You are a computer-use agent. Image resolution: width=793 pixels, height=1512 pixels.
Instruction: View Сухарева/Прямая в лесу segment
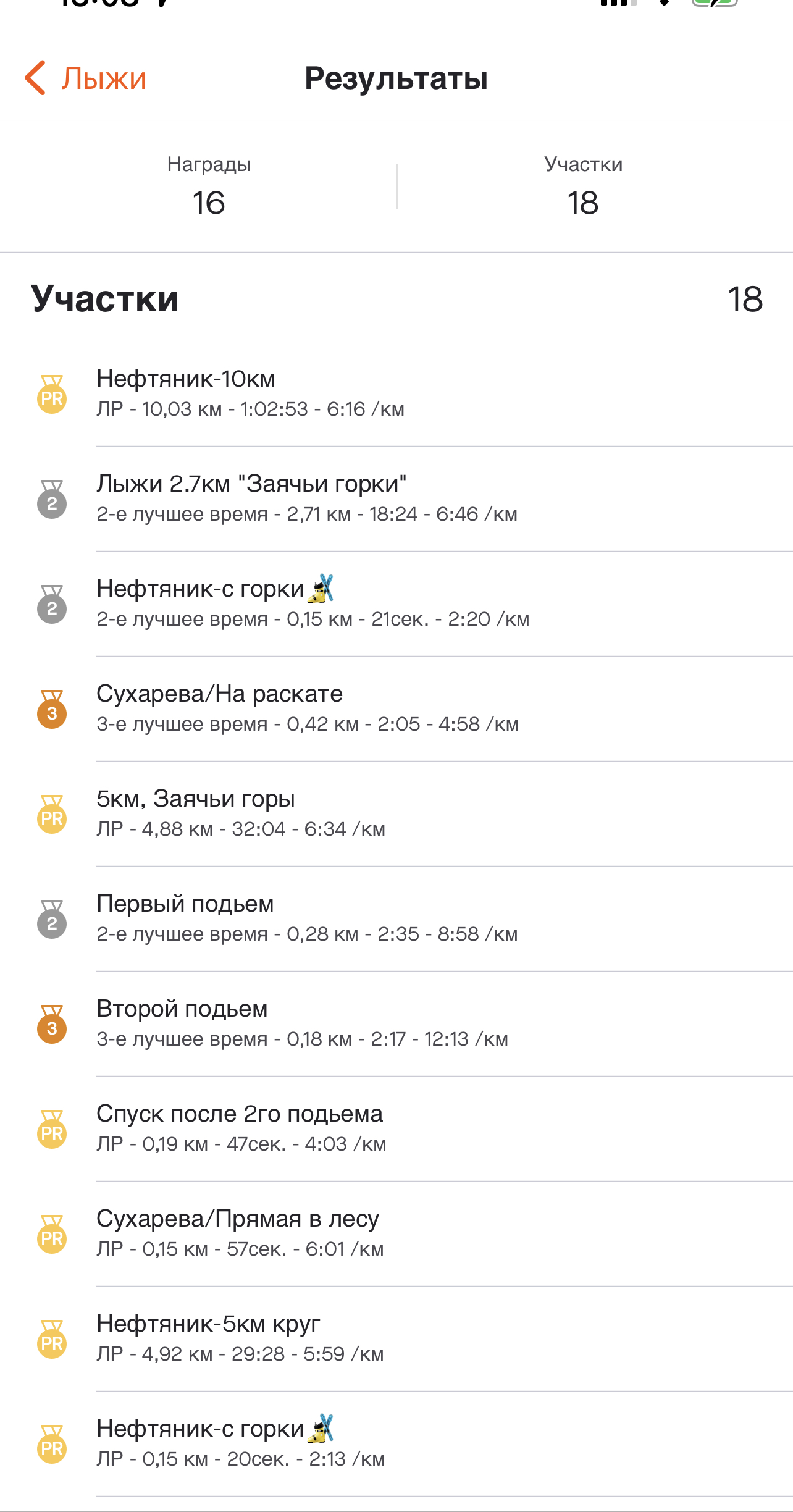coord(396,1233)
